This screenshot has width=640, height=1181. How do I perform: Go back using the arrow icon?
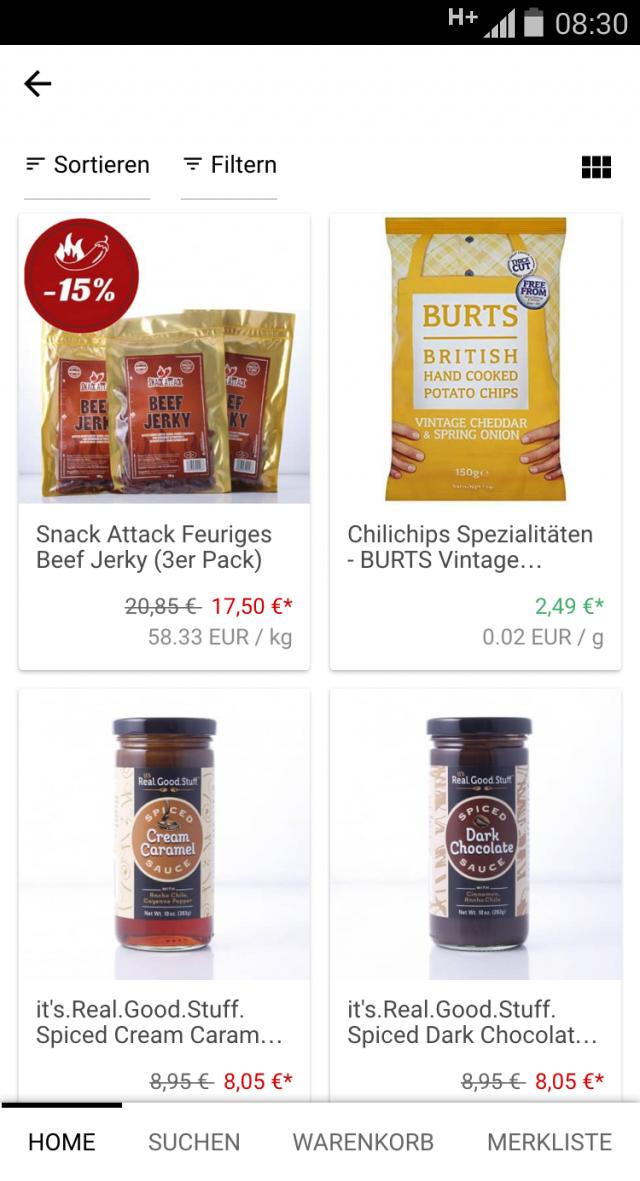coord(38,84)
